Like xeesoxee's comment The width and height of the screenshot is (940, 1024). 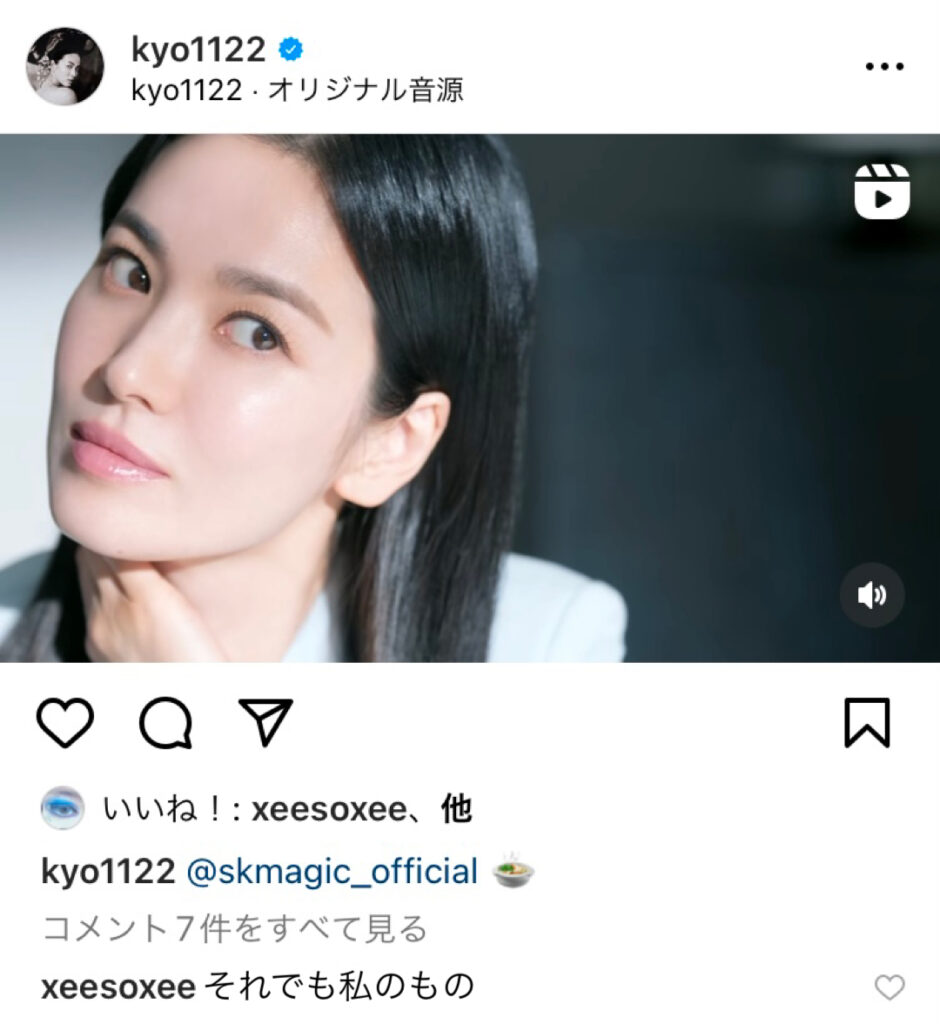coord(889,988)
